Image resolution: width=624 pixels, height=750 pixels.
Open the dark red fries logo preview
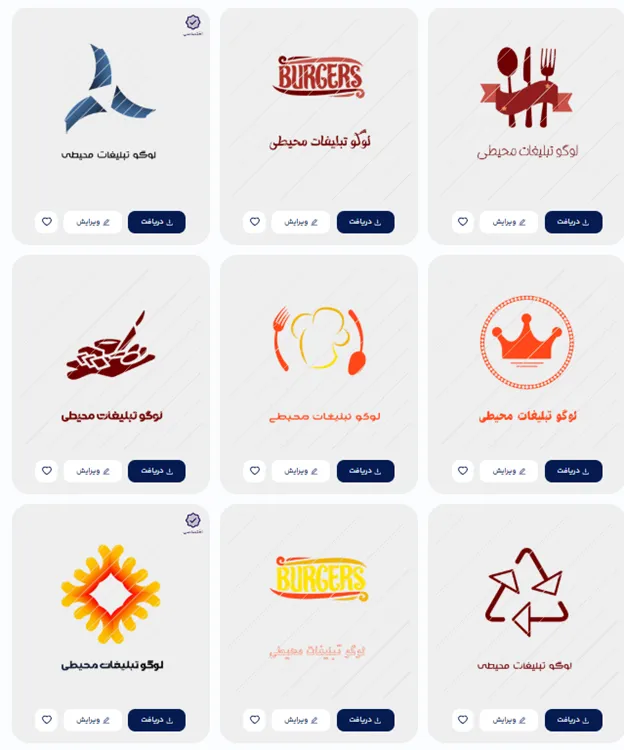[110, 350]
